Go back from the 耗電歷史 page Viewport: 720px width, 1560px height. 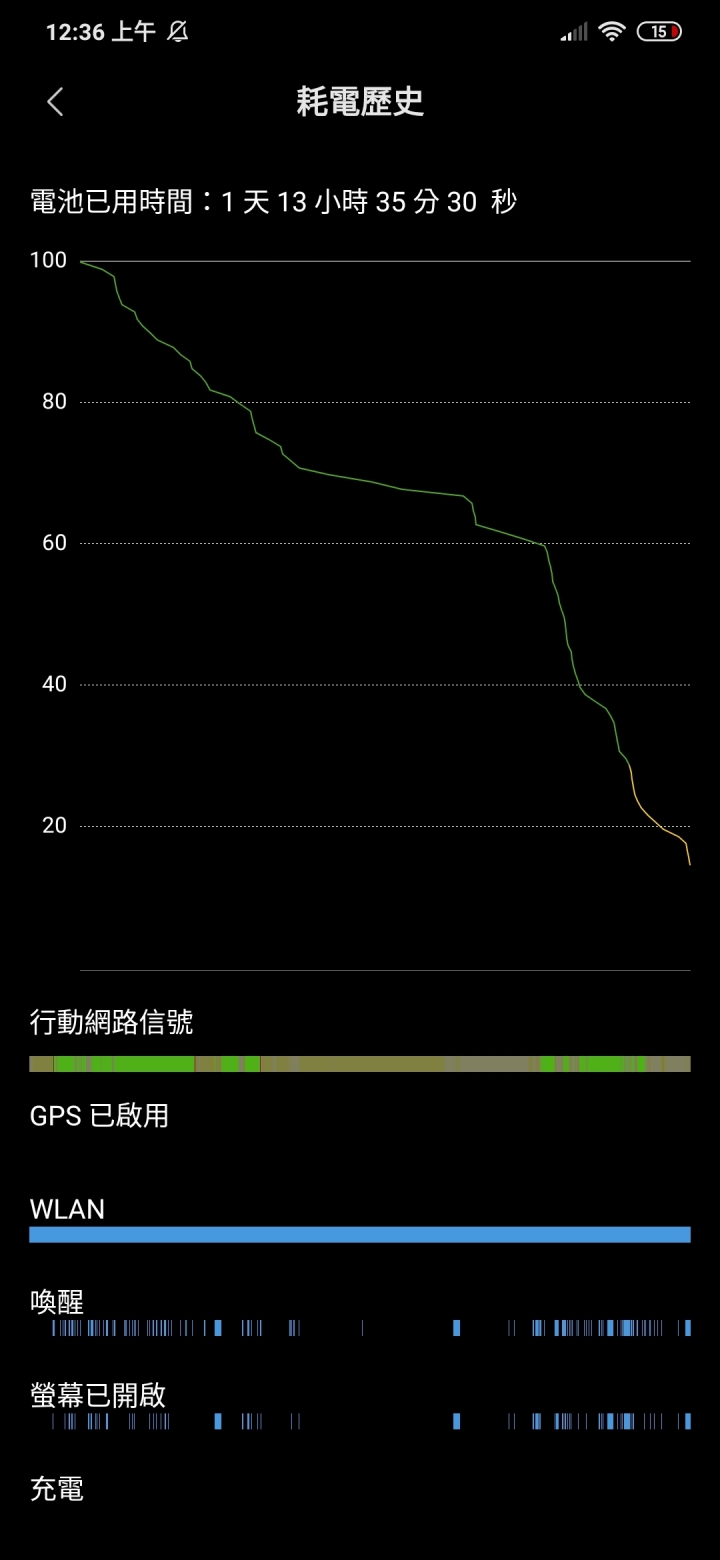pos(55,101)
